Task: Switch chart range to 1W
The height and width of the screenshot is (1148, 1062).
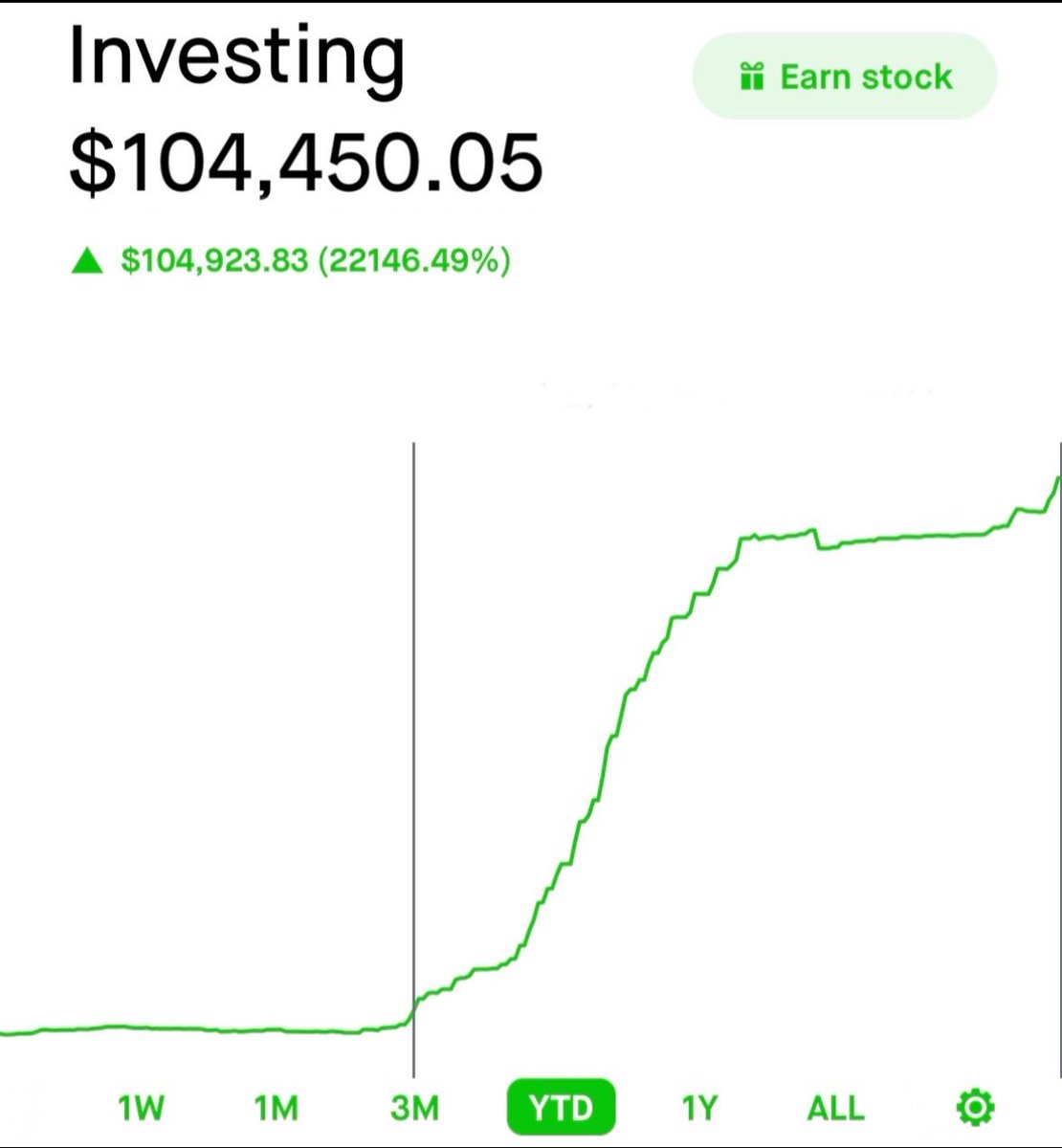Action: pyautogui.click(x=141, y=1108)
